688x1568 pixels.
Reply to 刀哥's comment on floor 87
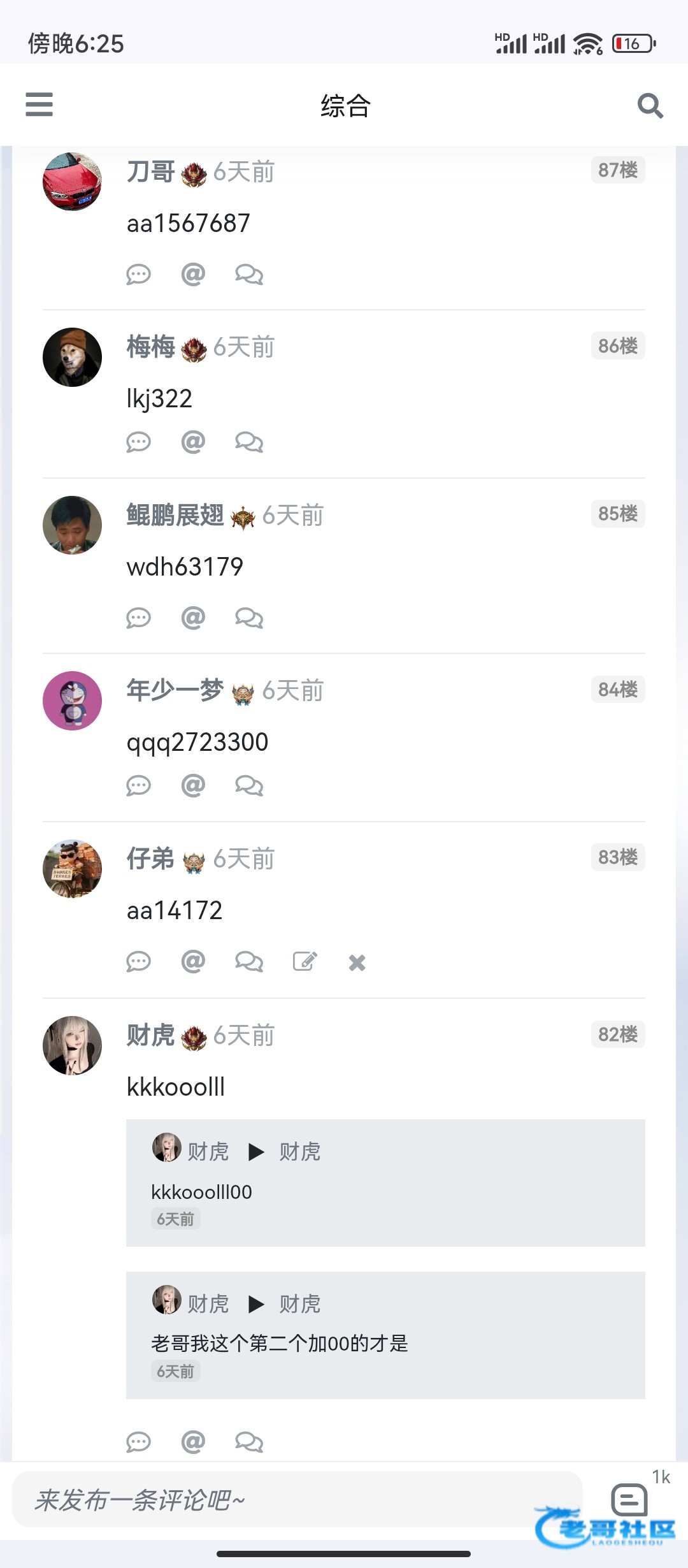coord(138,274)
